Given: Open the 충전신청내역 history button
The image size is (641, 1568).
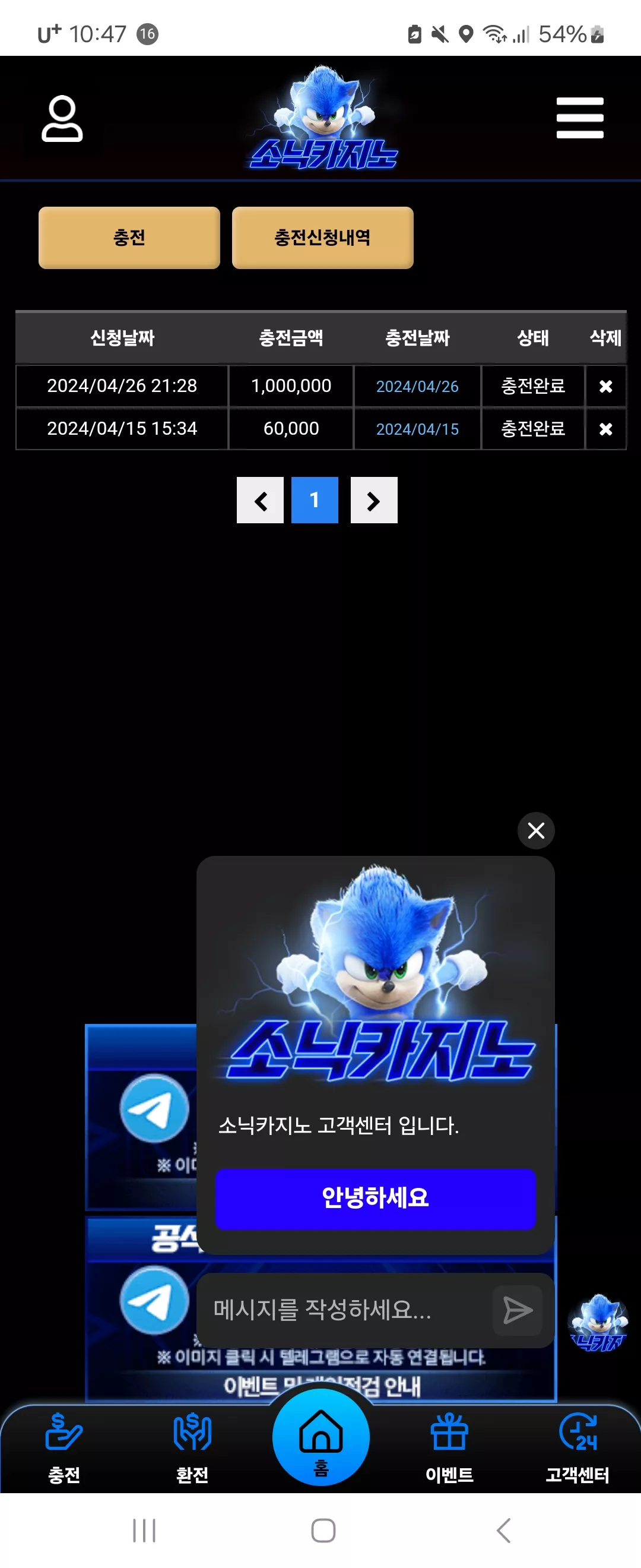Looking at the screenshot, I should pos(322,238).
